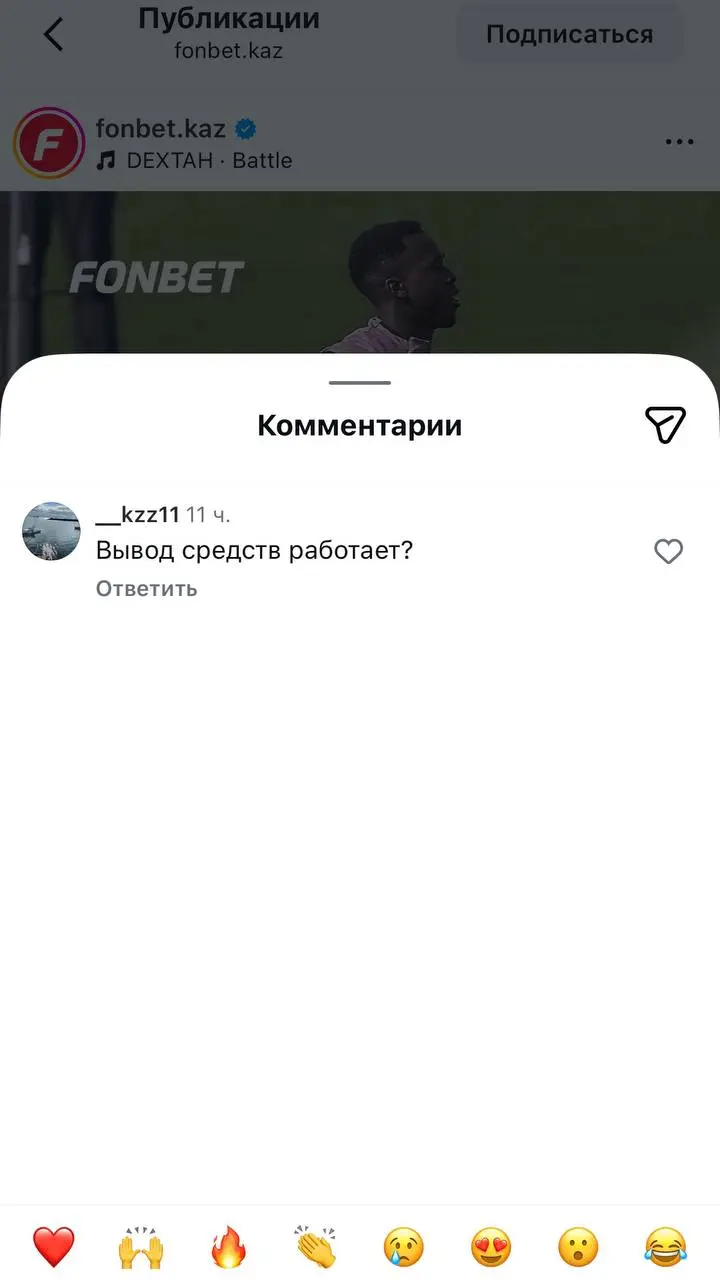The height and width of the screenshot is (1280, 720).
Task: React with the fire emoji
Action: (227, 1244)
